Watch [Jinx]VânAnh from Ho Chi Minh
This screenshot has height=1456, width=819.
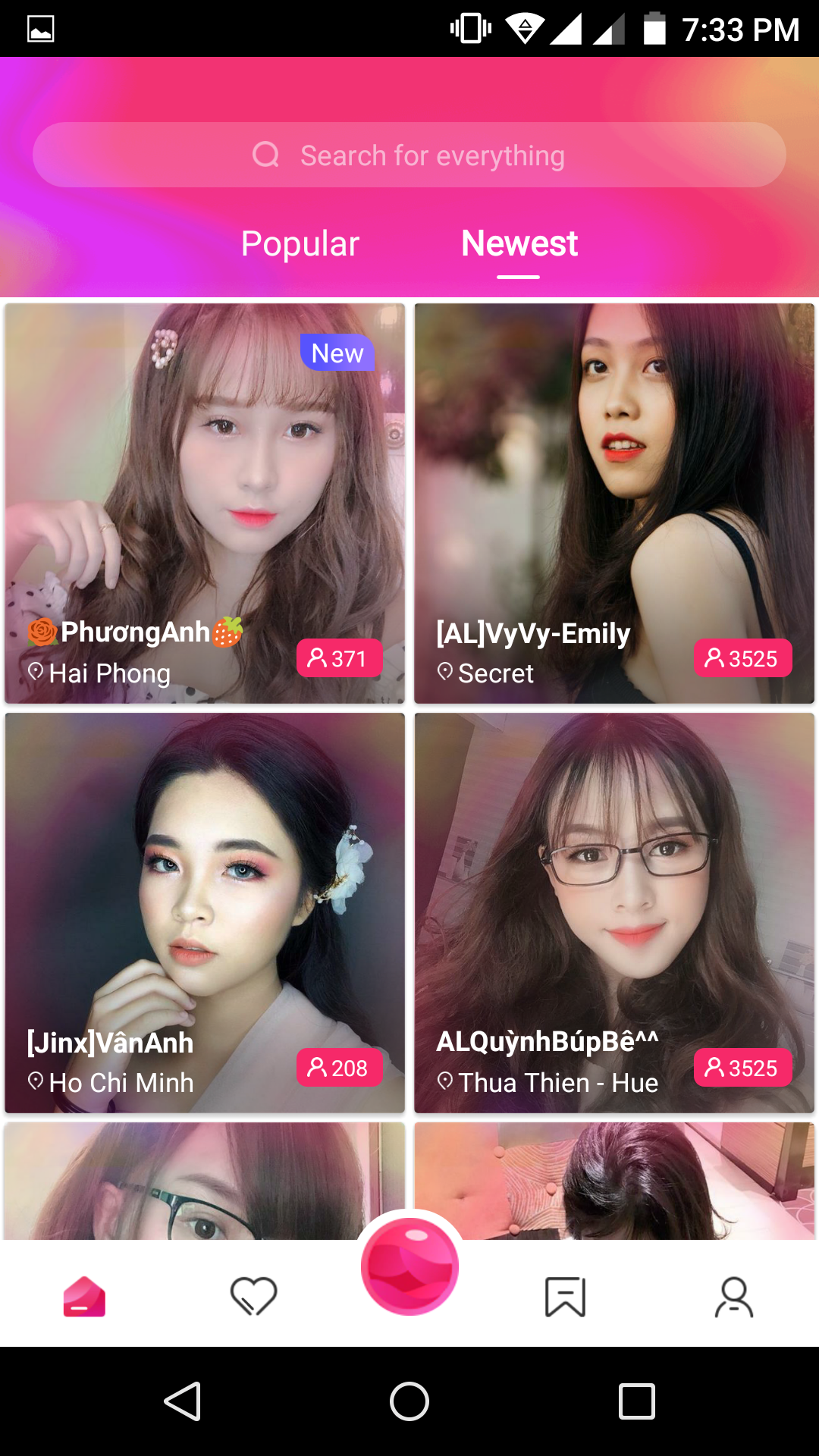[205, 912]
